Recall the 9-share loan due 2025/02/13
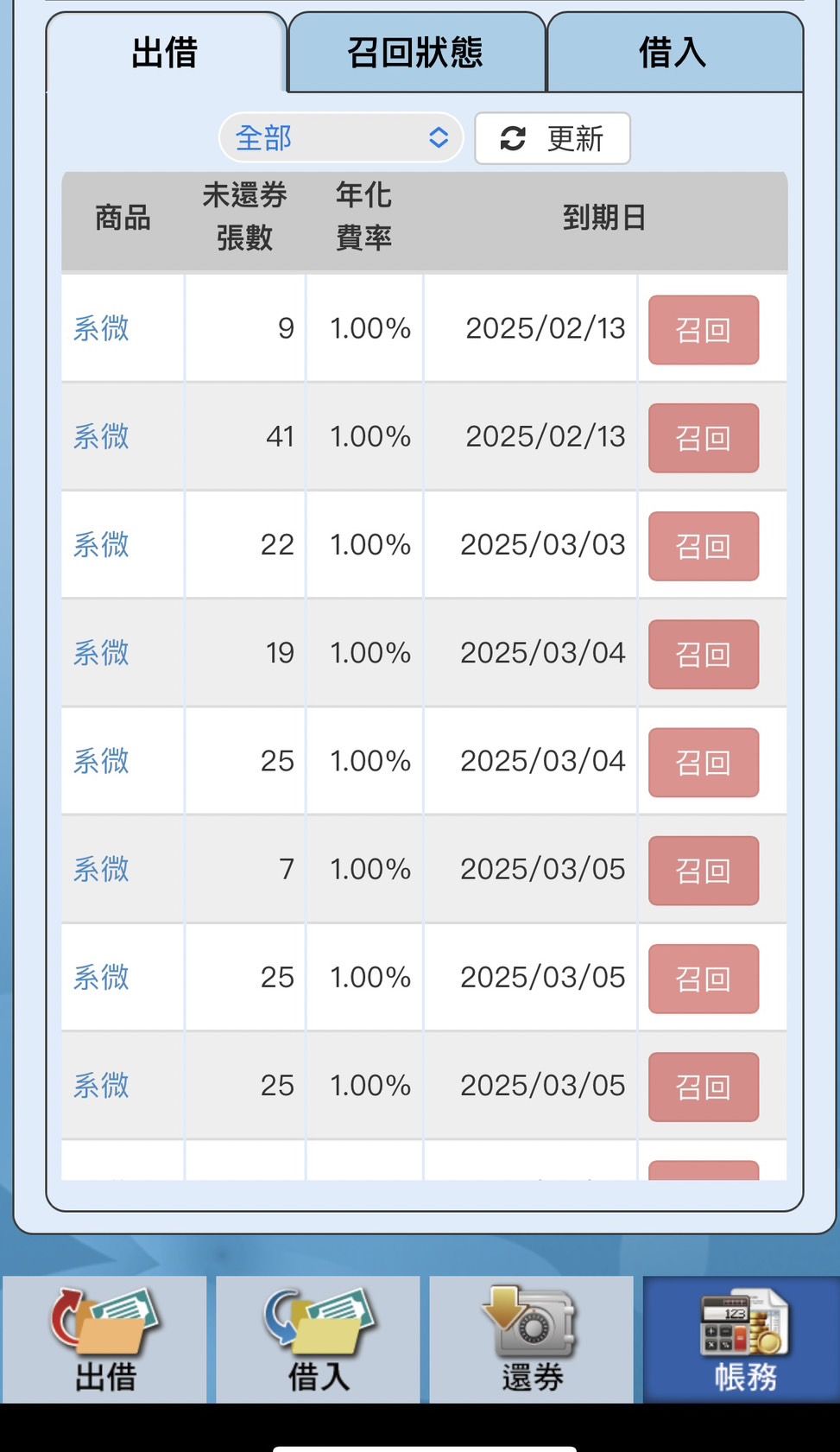840x1452 pixels. pos(704,330)
